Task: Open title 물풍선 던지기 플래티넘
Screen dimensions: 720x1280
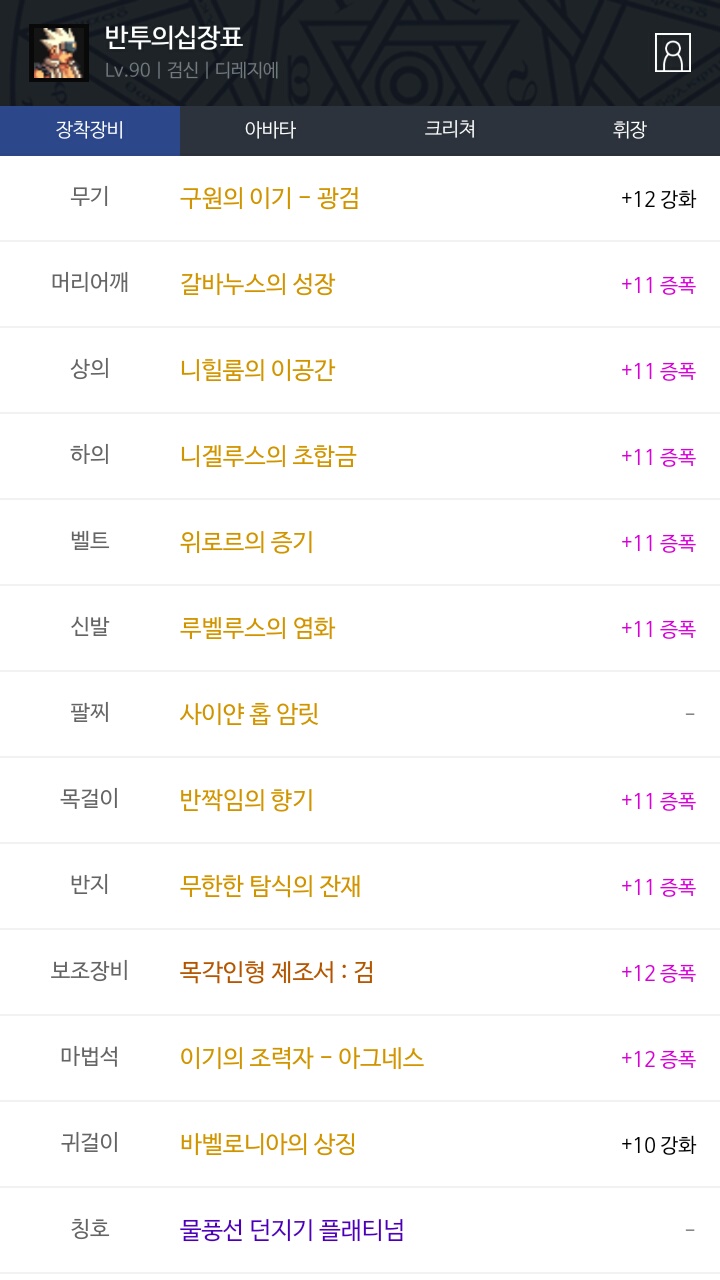Action: pyautogui.click(x=291, y=1230)
